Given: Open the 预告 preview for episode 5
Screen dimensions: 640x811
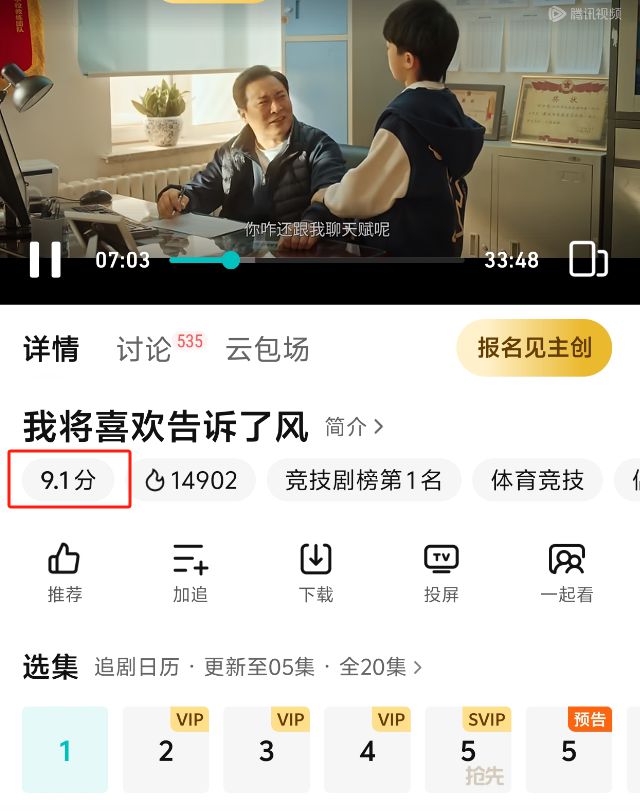Looking at the screenshot, I should [x=568, y=750].
